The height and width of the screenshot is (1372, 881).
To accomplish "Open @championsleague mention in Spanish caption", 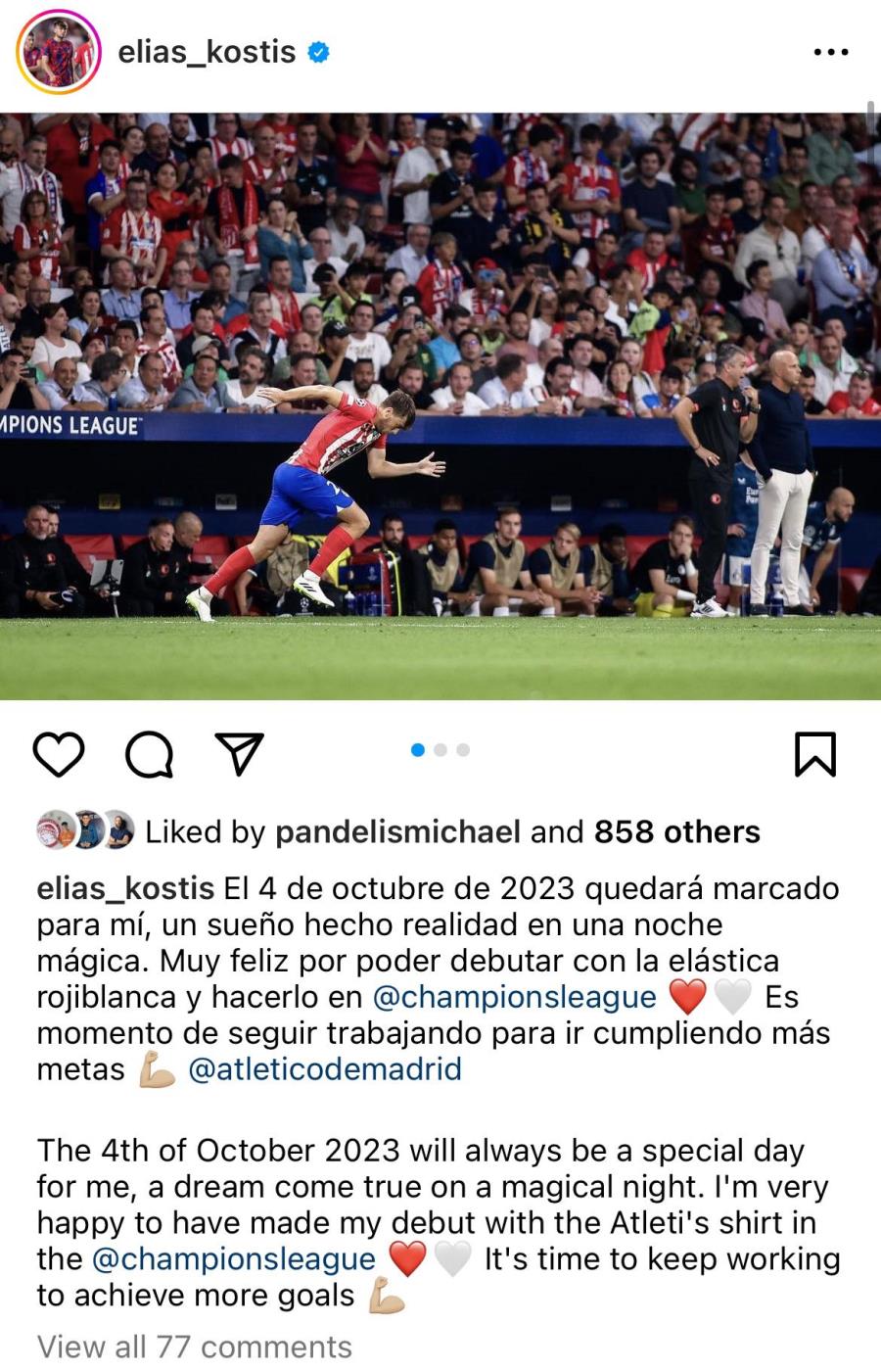I will pyautogui.click(x=515, y=997).
